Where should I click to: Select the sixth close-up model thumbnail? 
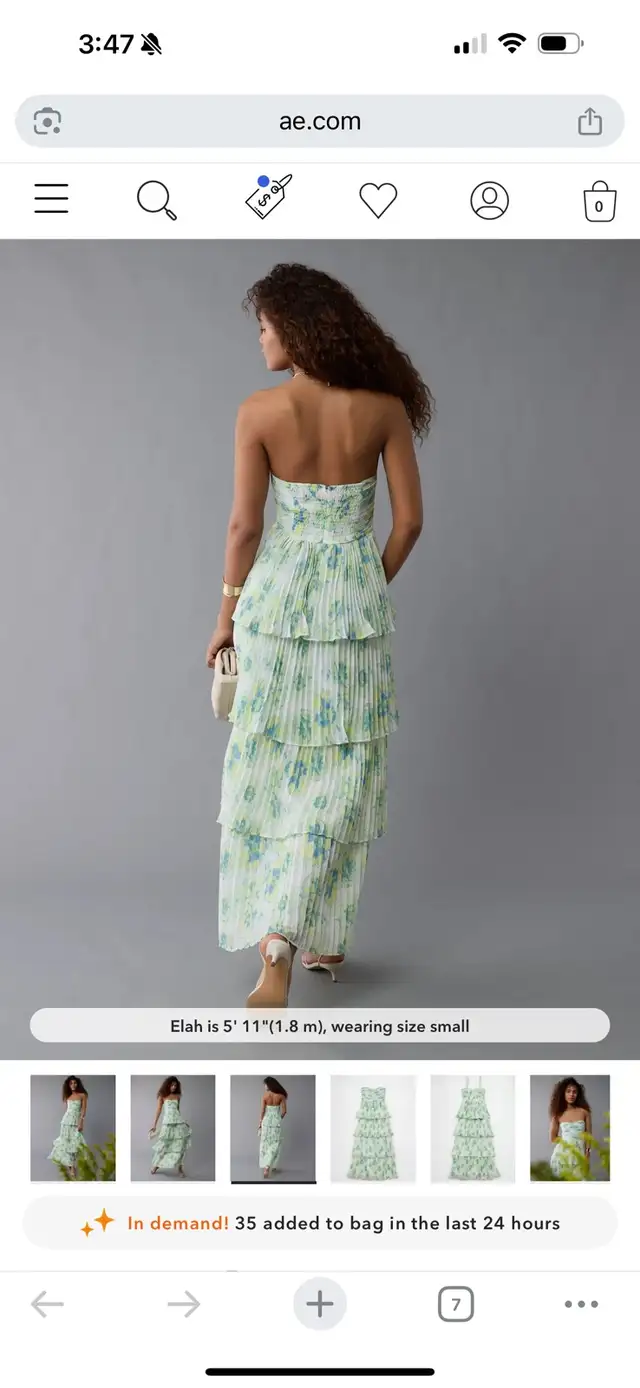click(570, 1128)
